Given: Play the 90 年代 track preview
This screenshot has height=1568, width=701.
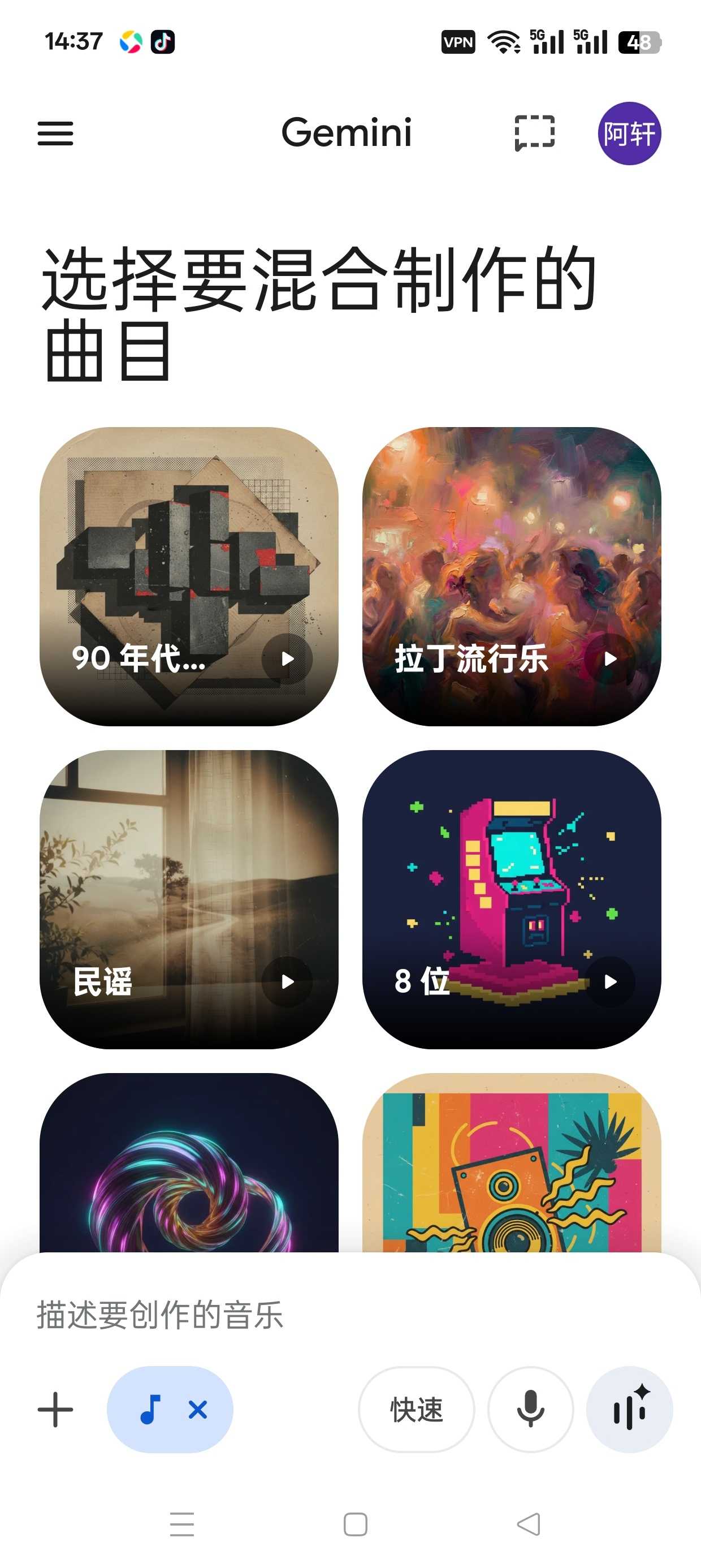Looking at the screenshot, I should [x=287, y=658].
